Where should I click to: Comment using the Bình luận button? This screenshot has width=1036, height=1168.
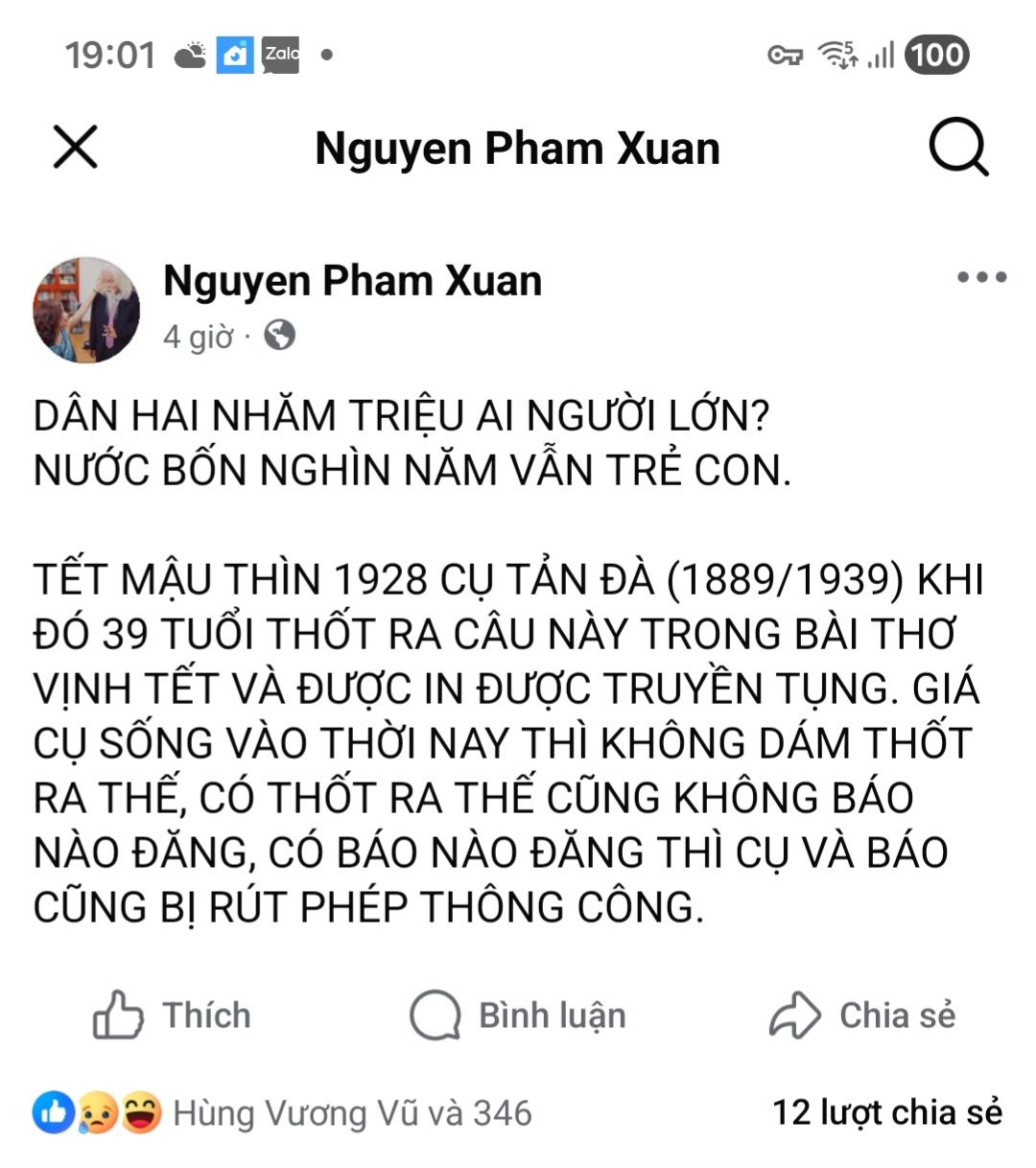point(518,1015)
